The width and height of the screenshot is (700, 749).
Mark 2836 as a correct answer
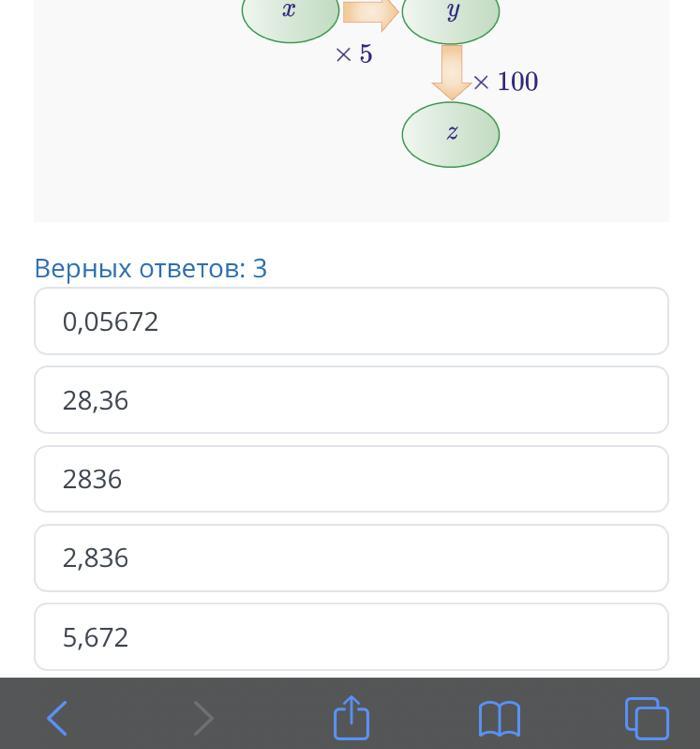click(351, 479)
